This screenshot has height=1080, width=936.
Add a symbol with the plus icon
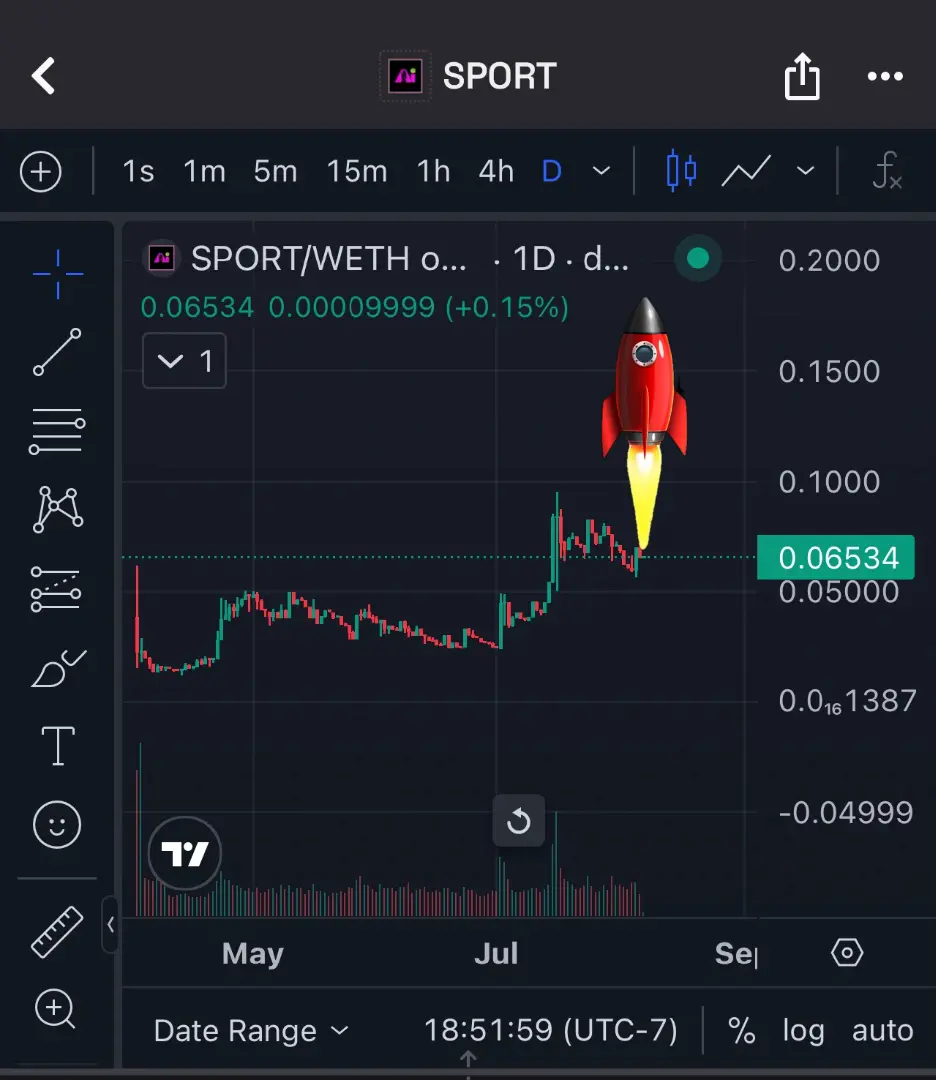(x=41, y=172)
